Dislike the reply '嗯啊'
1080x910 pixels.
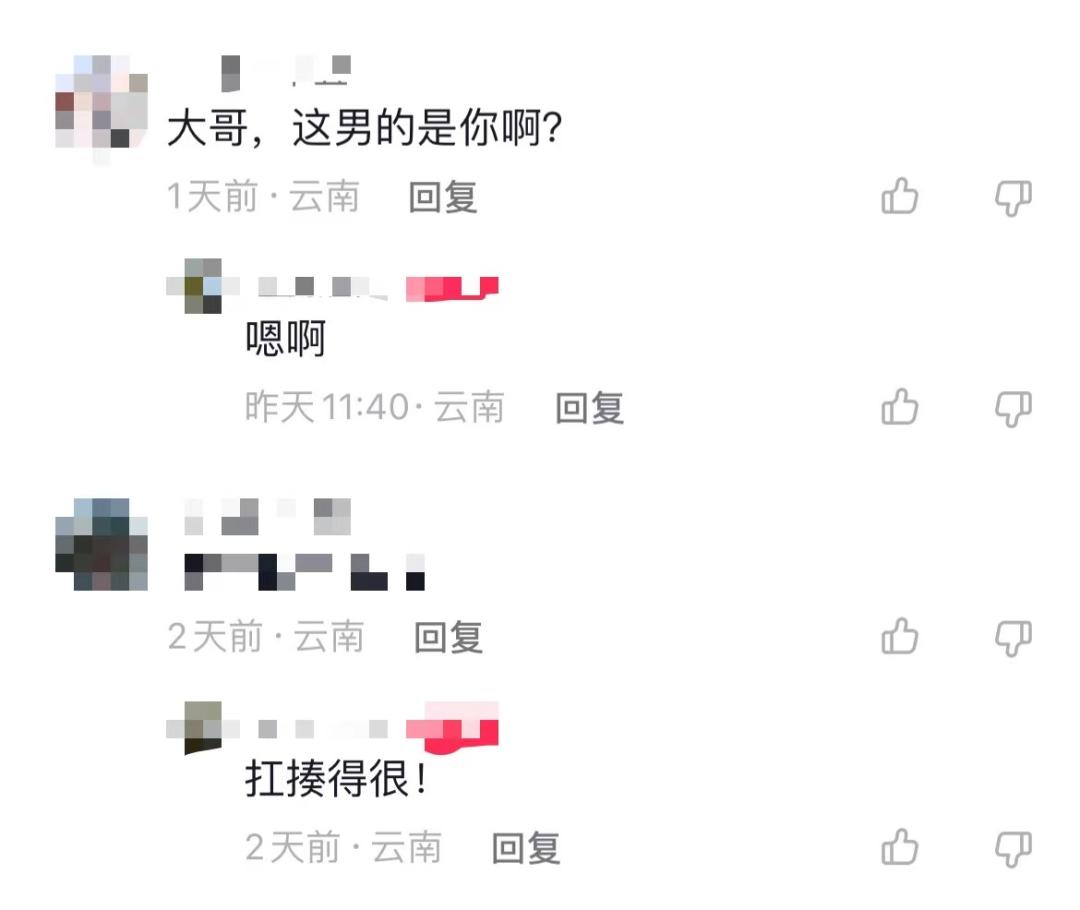click(1012, 409)
